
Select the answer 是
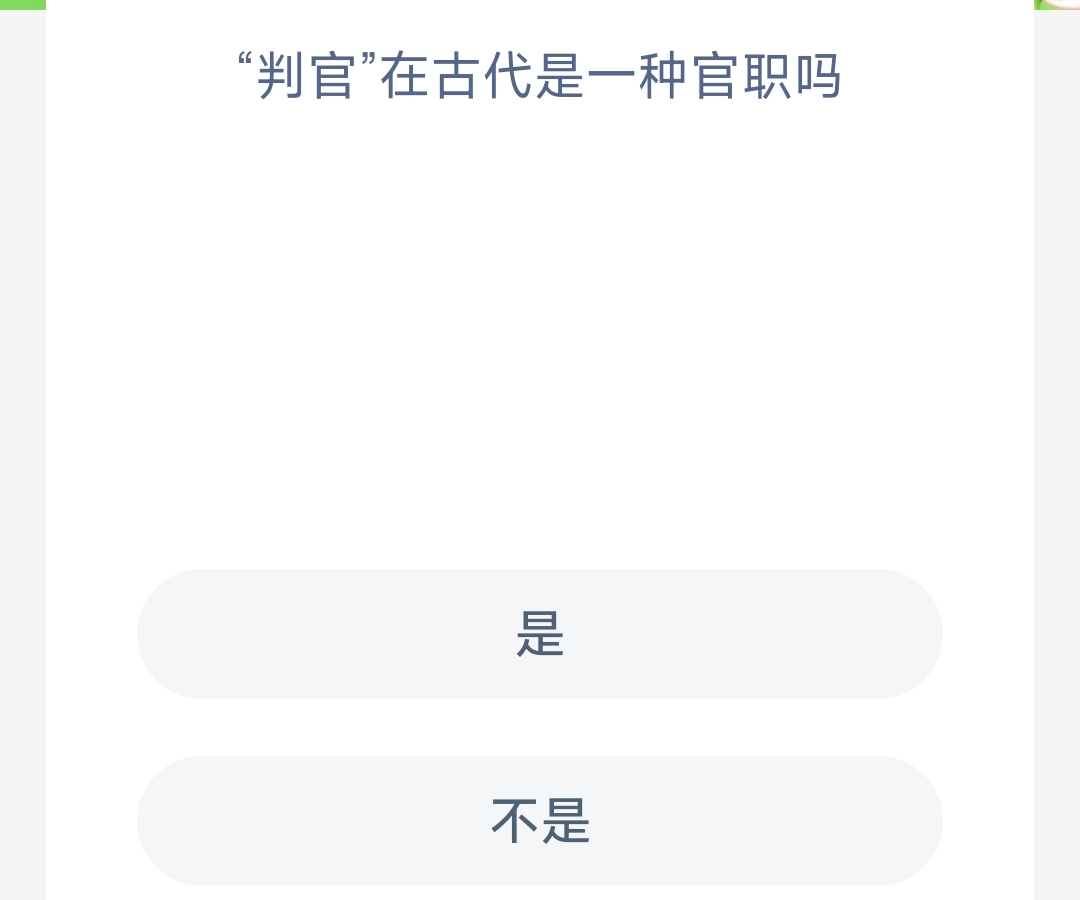tap(540, 634)
